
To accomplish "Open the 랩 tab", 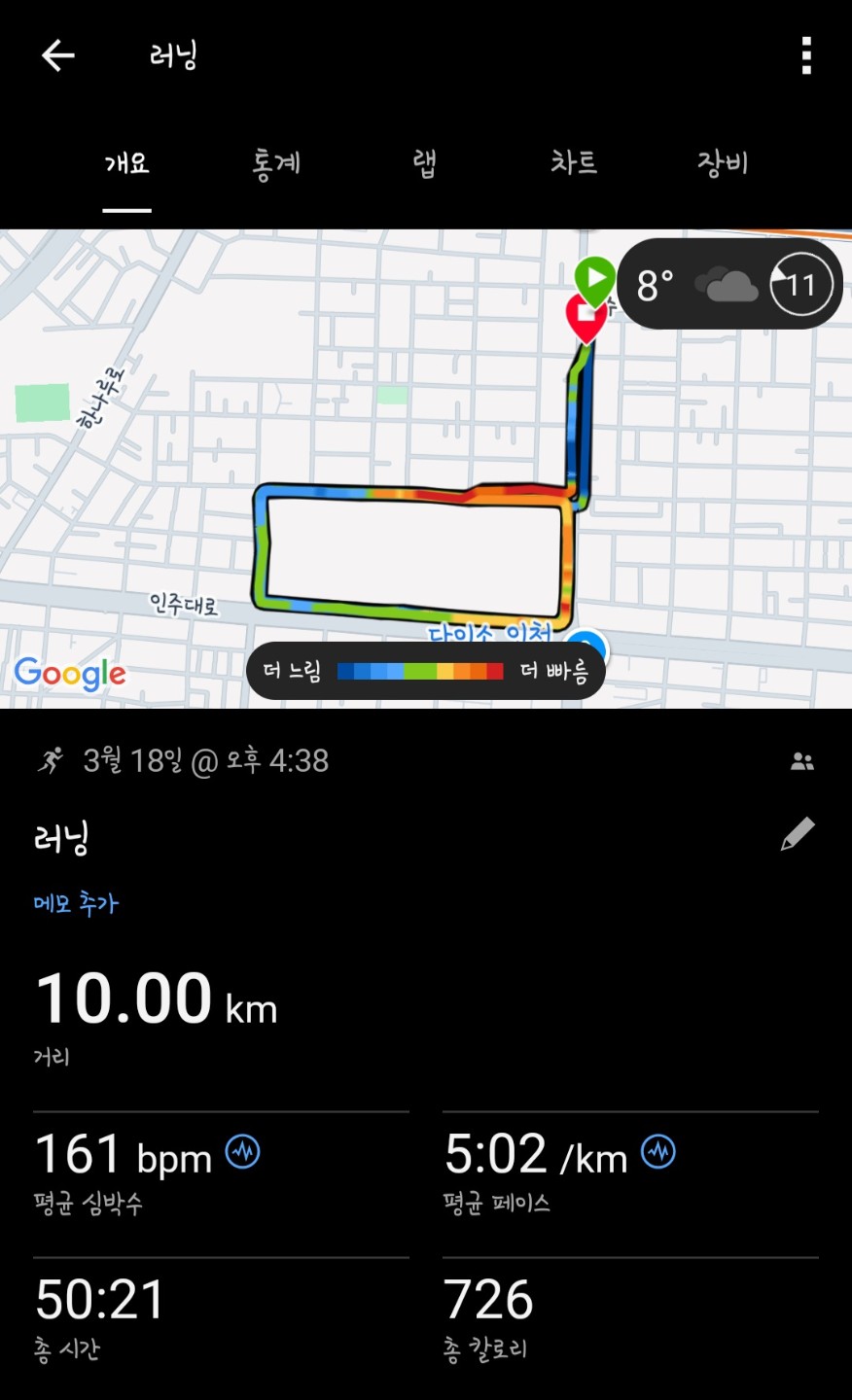I will (425, 163).
